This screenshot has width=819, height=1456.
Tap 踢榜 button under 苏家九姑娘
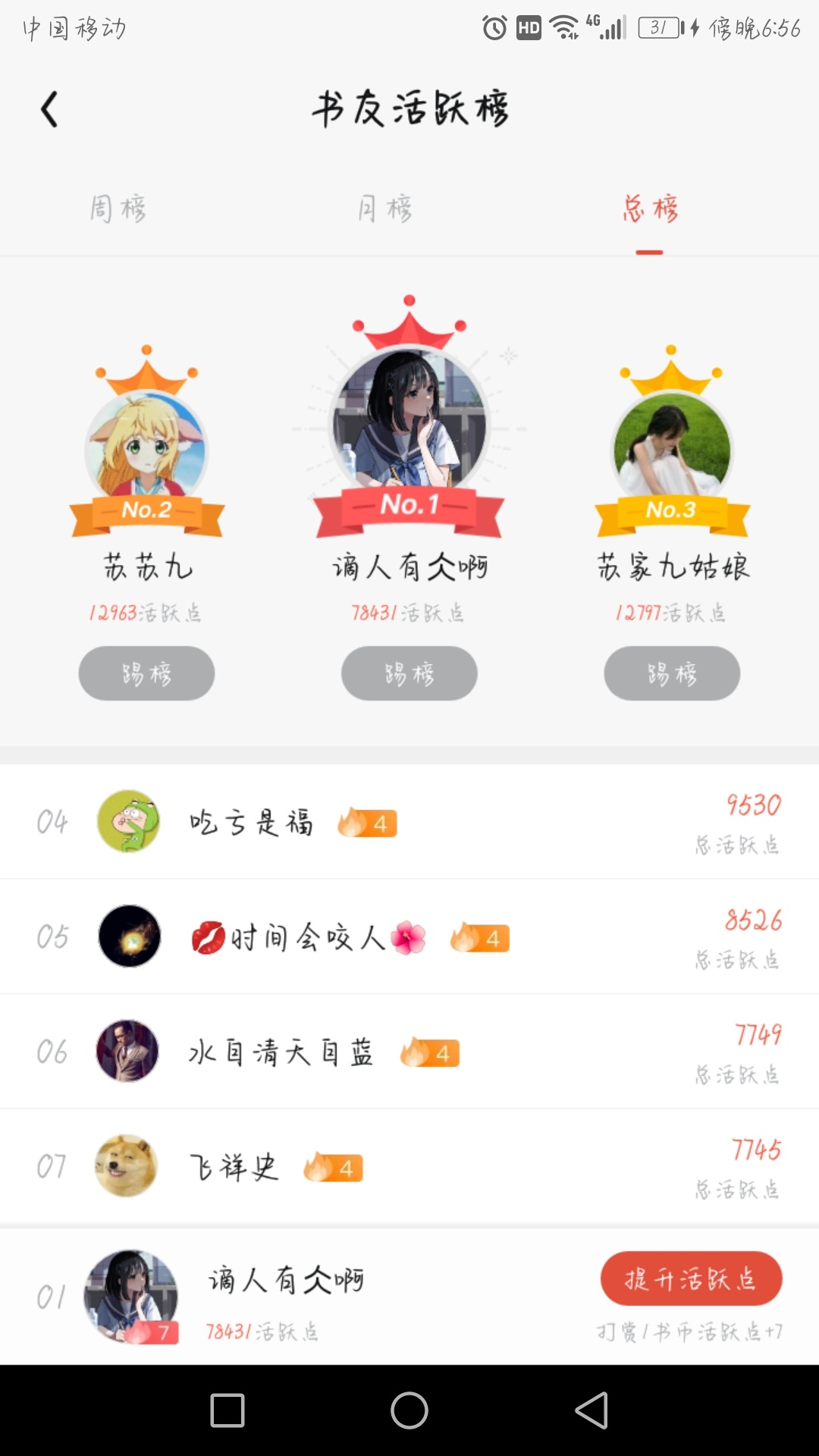coord(672,673)
